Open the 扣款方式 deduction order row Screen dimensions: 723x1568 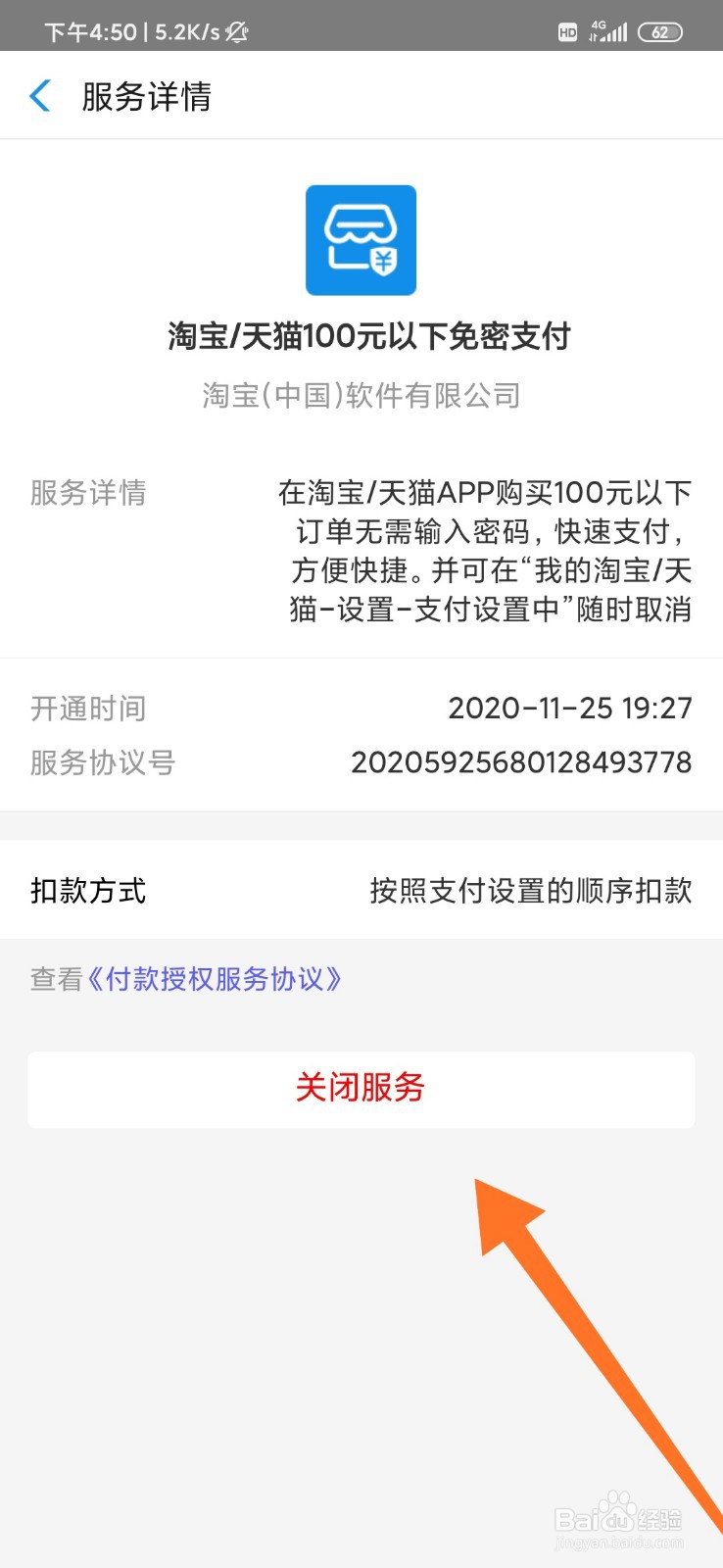(x=361, y=891)
